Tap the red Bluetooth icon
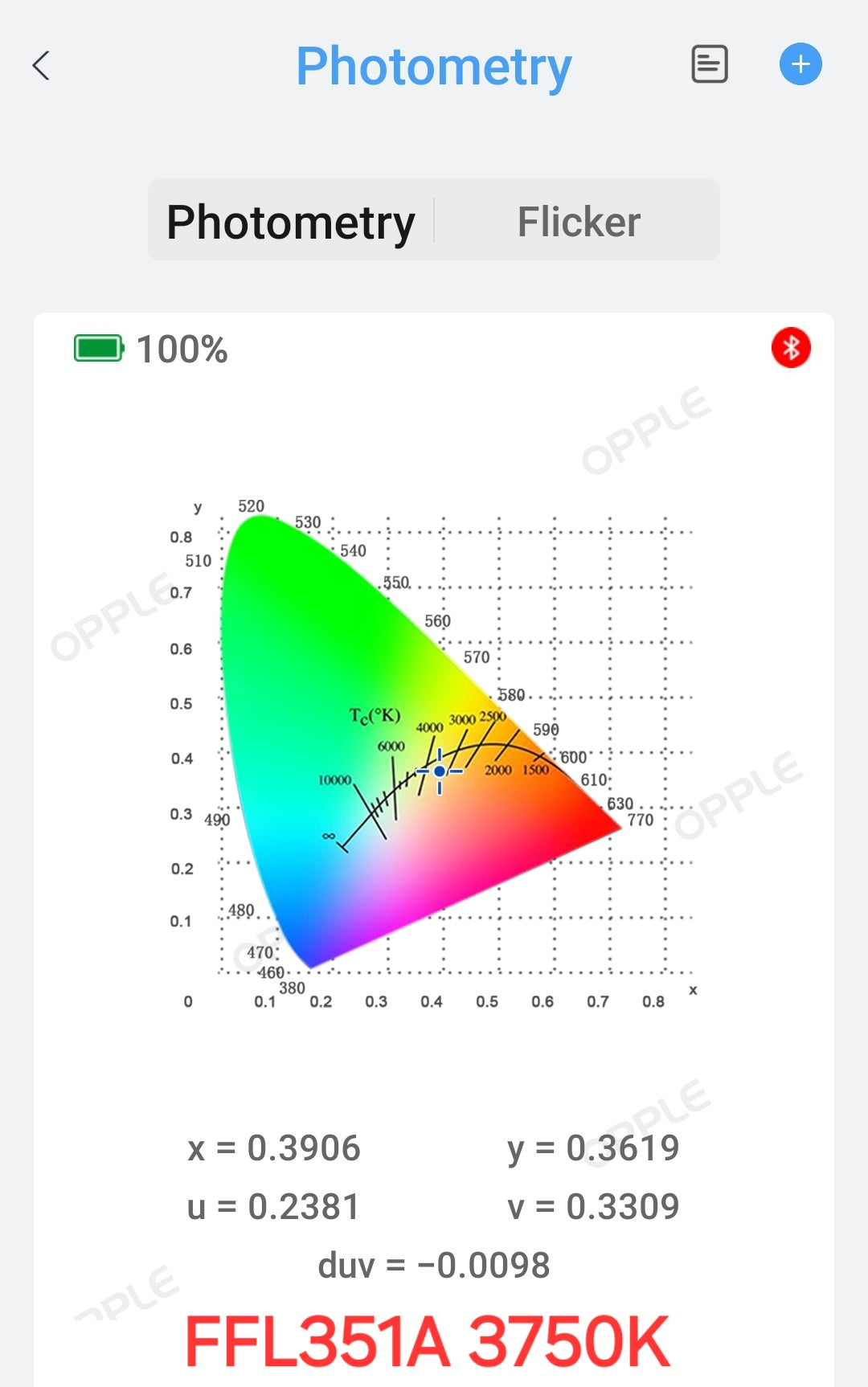This screenshot has height=1387, width=868. (x=791, y=348)
